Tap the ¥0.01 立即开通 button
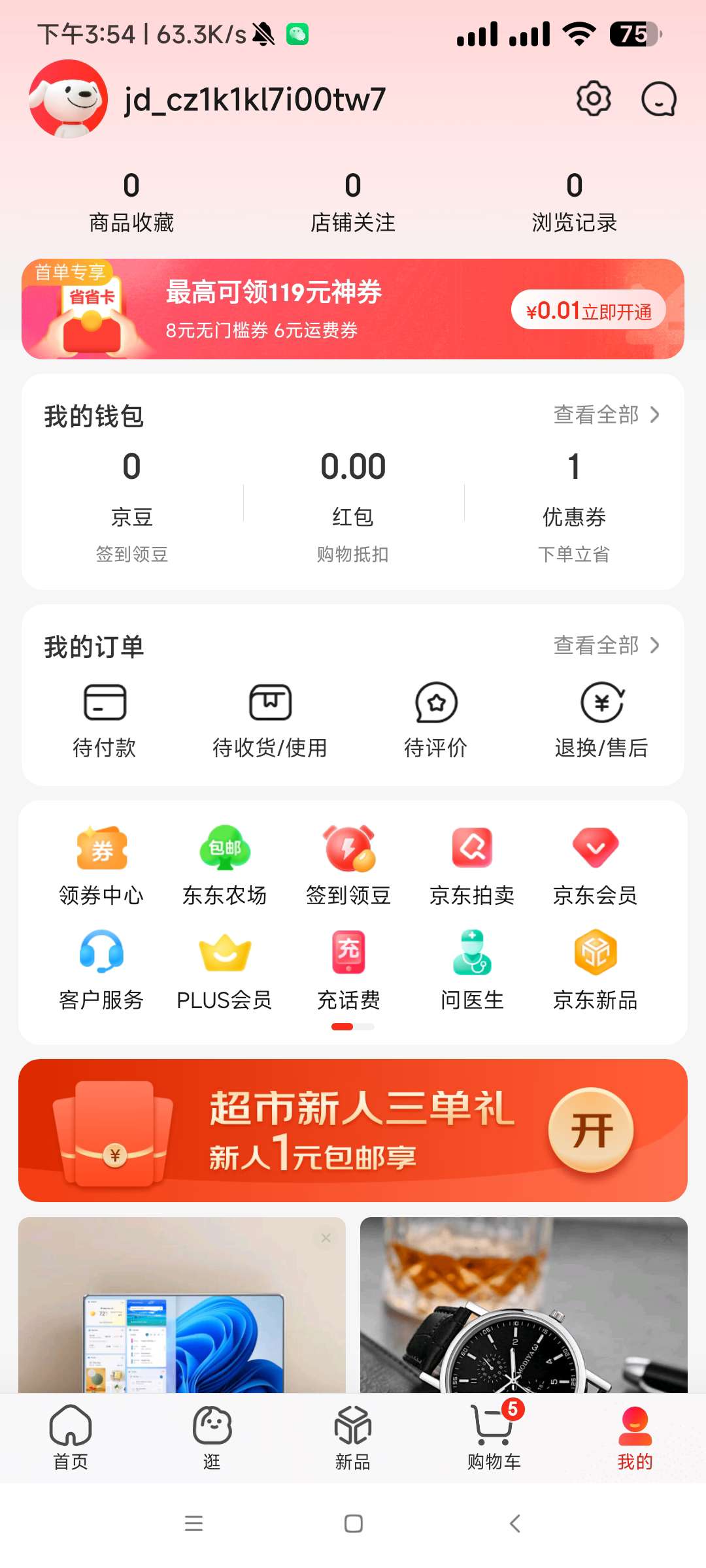Screen dimensions: 706x1568 point(588,311)
